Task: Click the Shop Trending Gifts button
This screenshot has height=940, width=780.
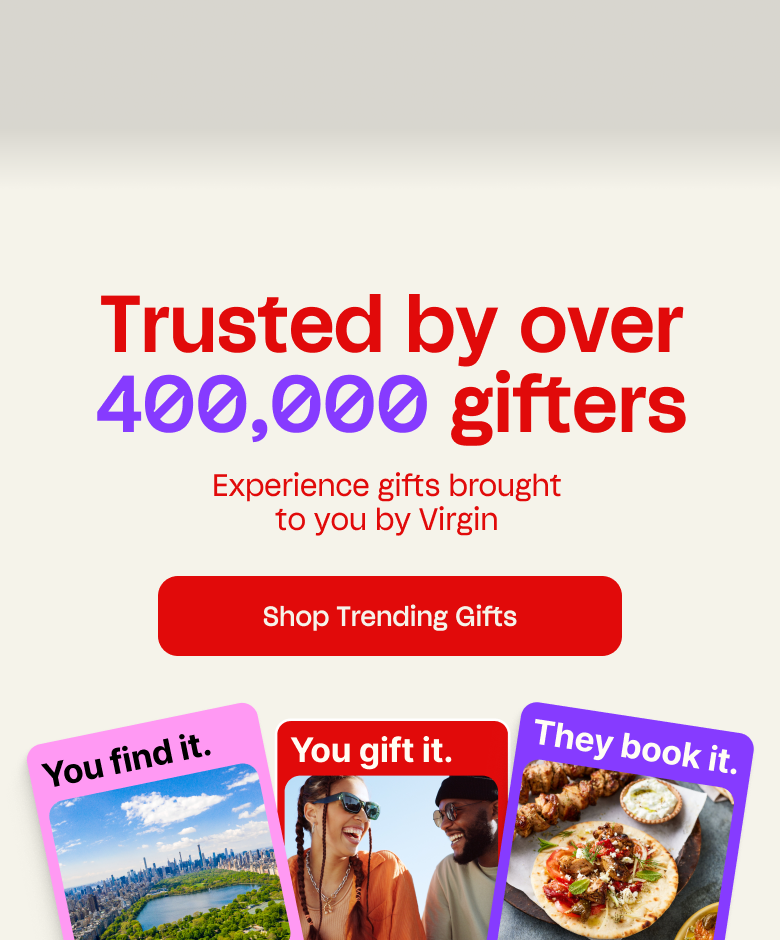Action: (389, 616)
